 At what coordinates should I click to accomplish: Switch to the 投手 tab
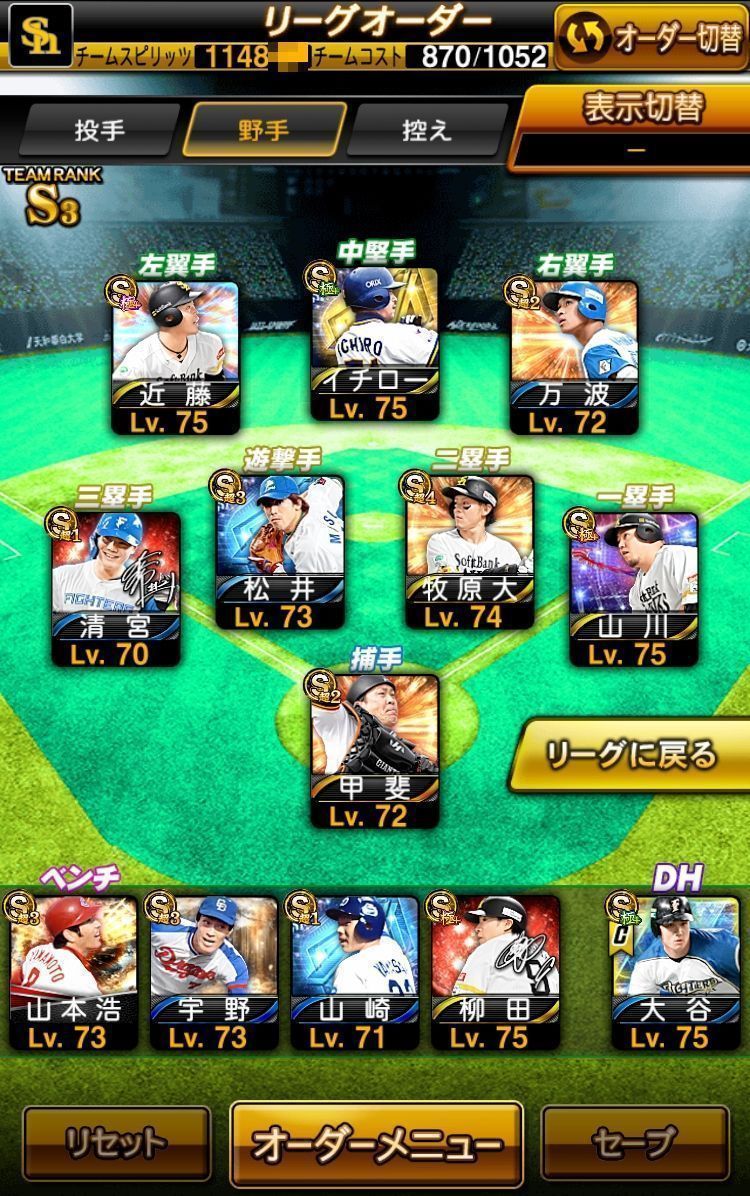99,130
